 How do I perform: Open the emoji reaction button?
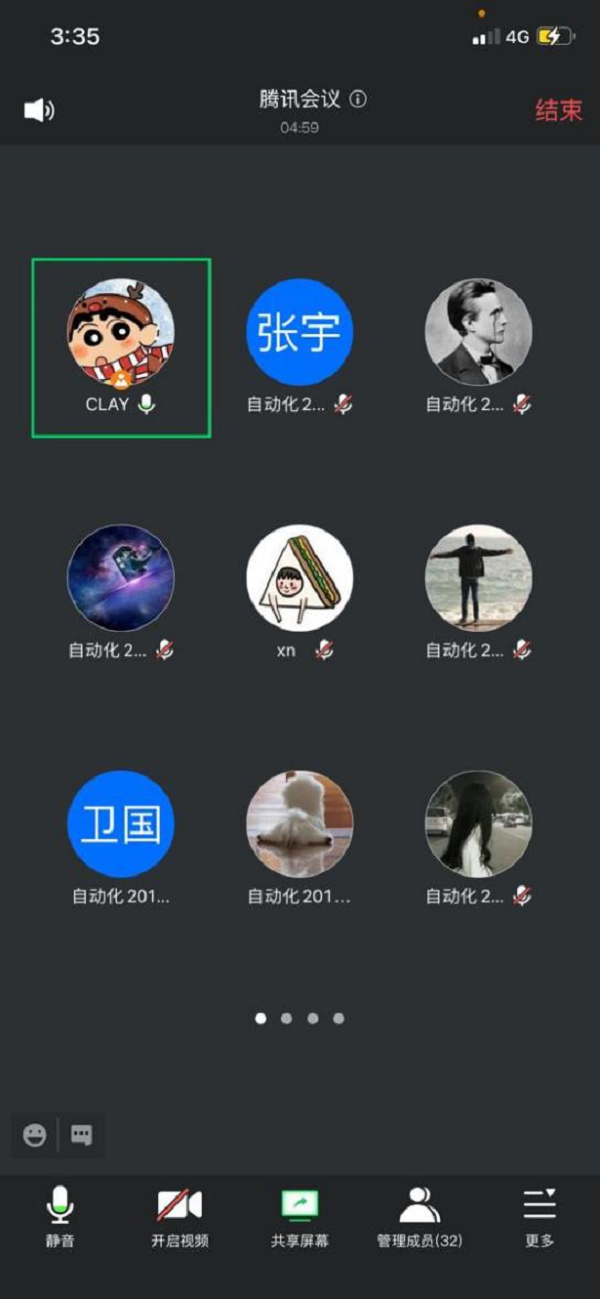click(x=35, y=1135)
